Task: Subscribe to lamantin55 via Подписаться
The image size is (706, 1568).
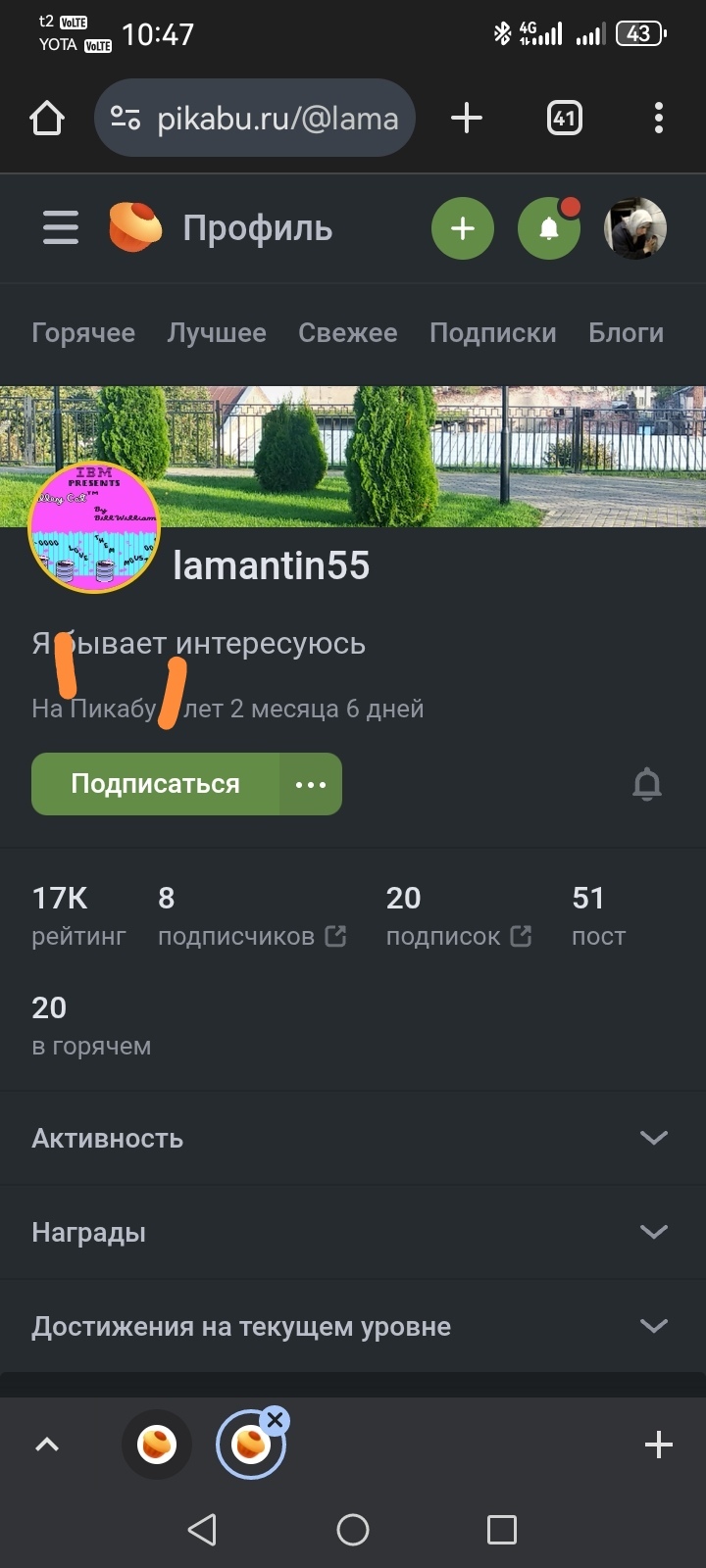Action: tap(155, 784)
